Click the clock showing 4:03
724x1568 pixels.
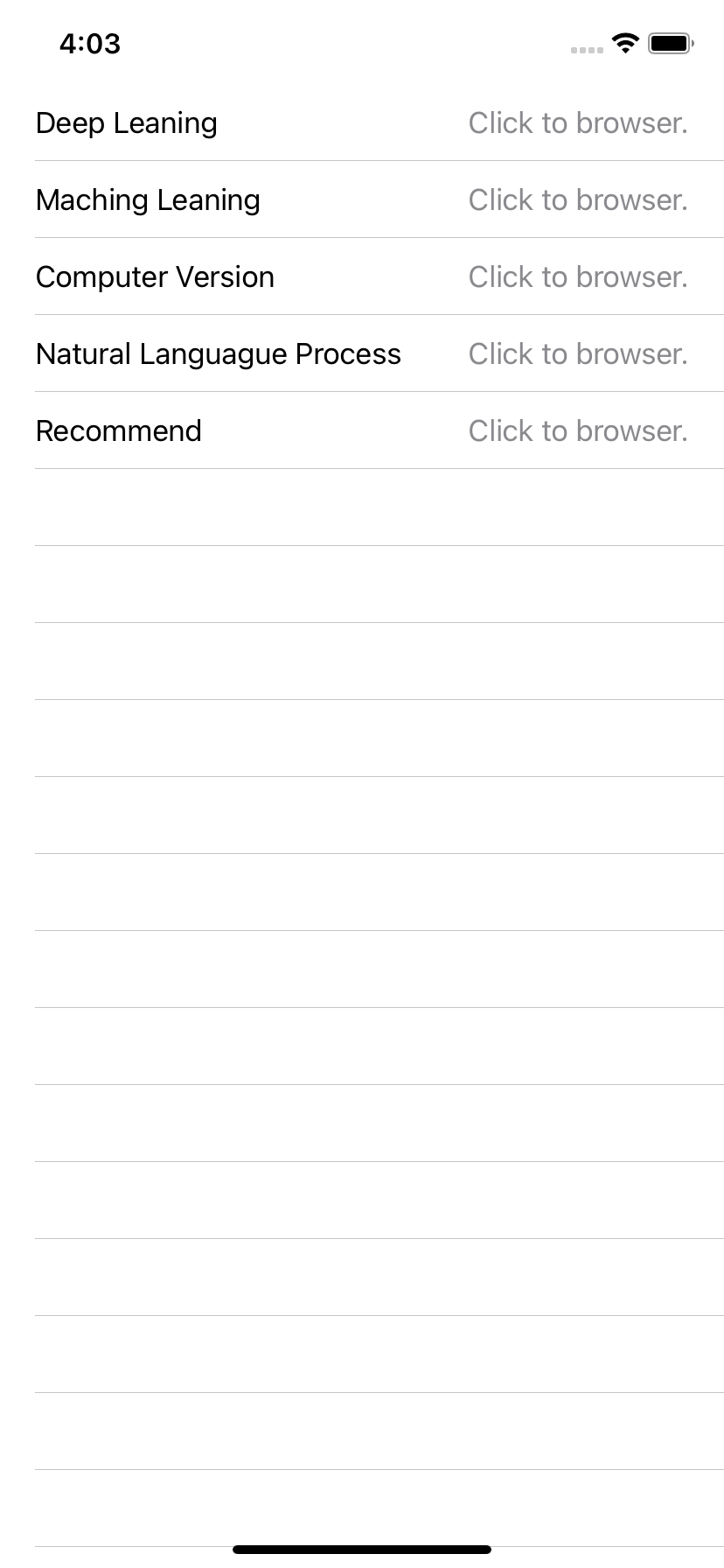point(89,44)
